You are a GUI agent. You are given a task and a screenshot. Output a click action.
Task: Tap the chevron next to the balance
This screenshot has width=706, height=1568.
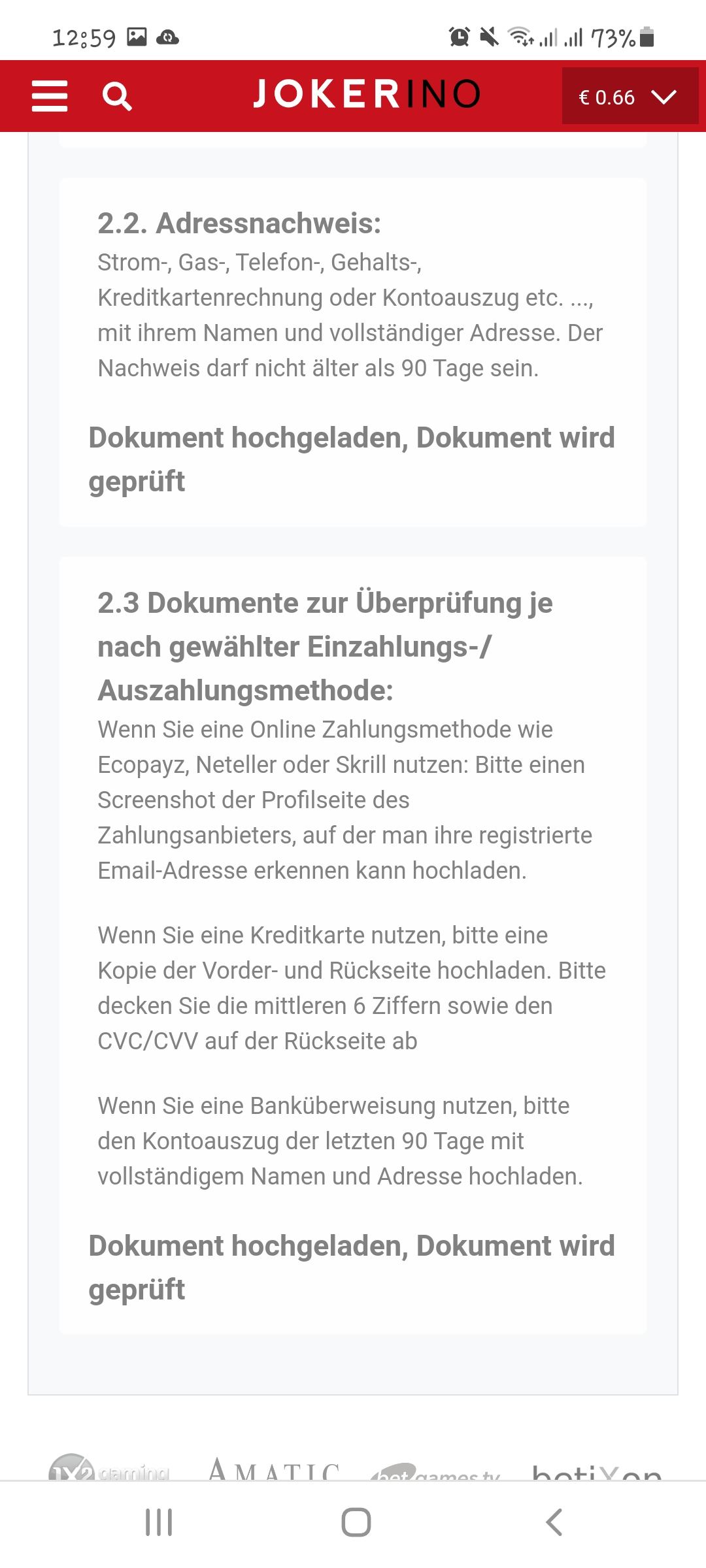point(664,97)
